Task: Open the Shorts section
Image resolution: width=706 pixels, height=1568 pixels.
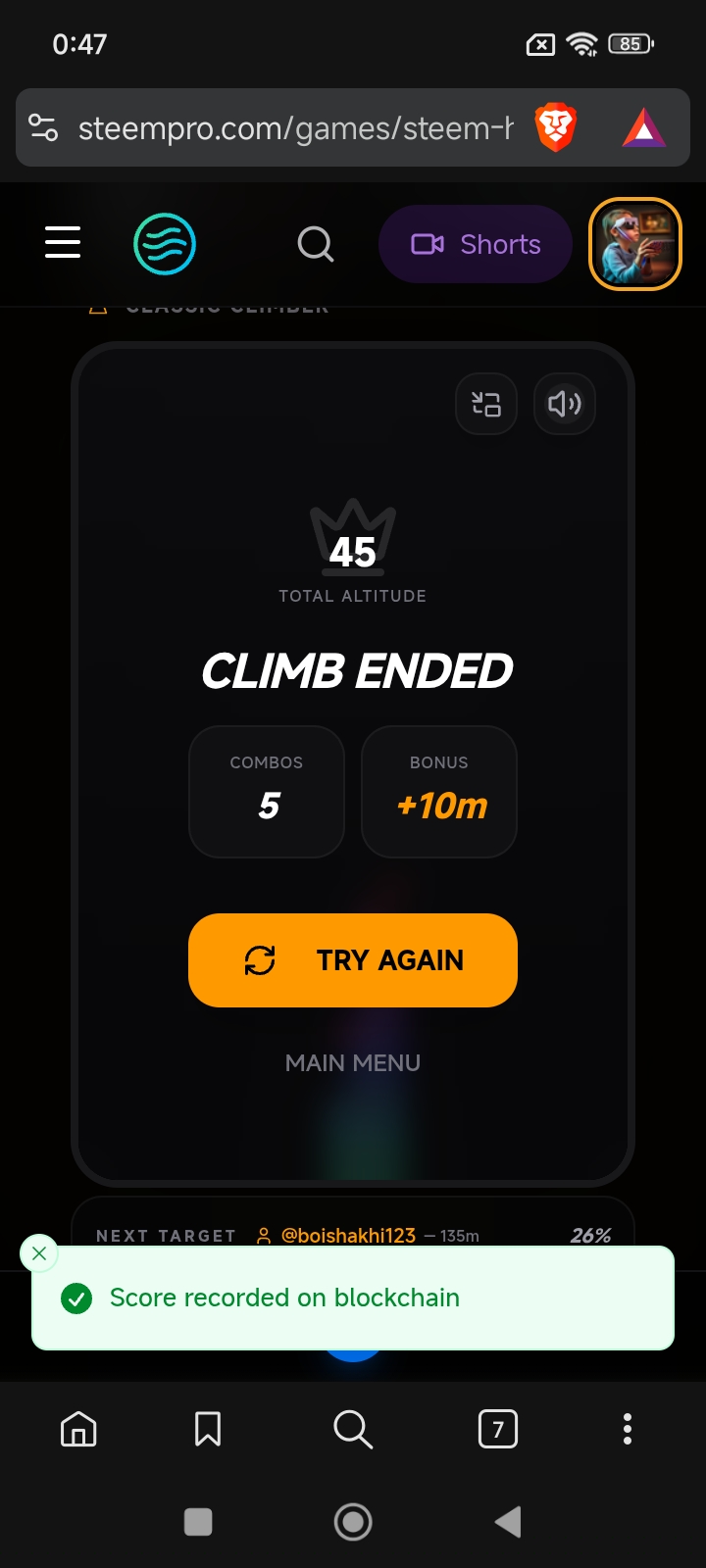Action: (x=476, y=244)
